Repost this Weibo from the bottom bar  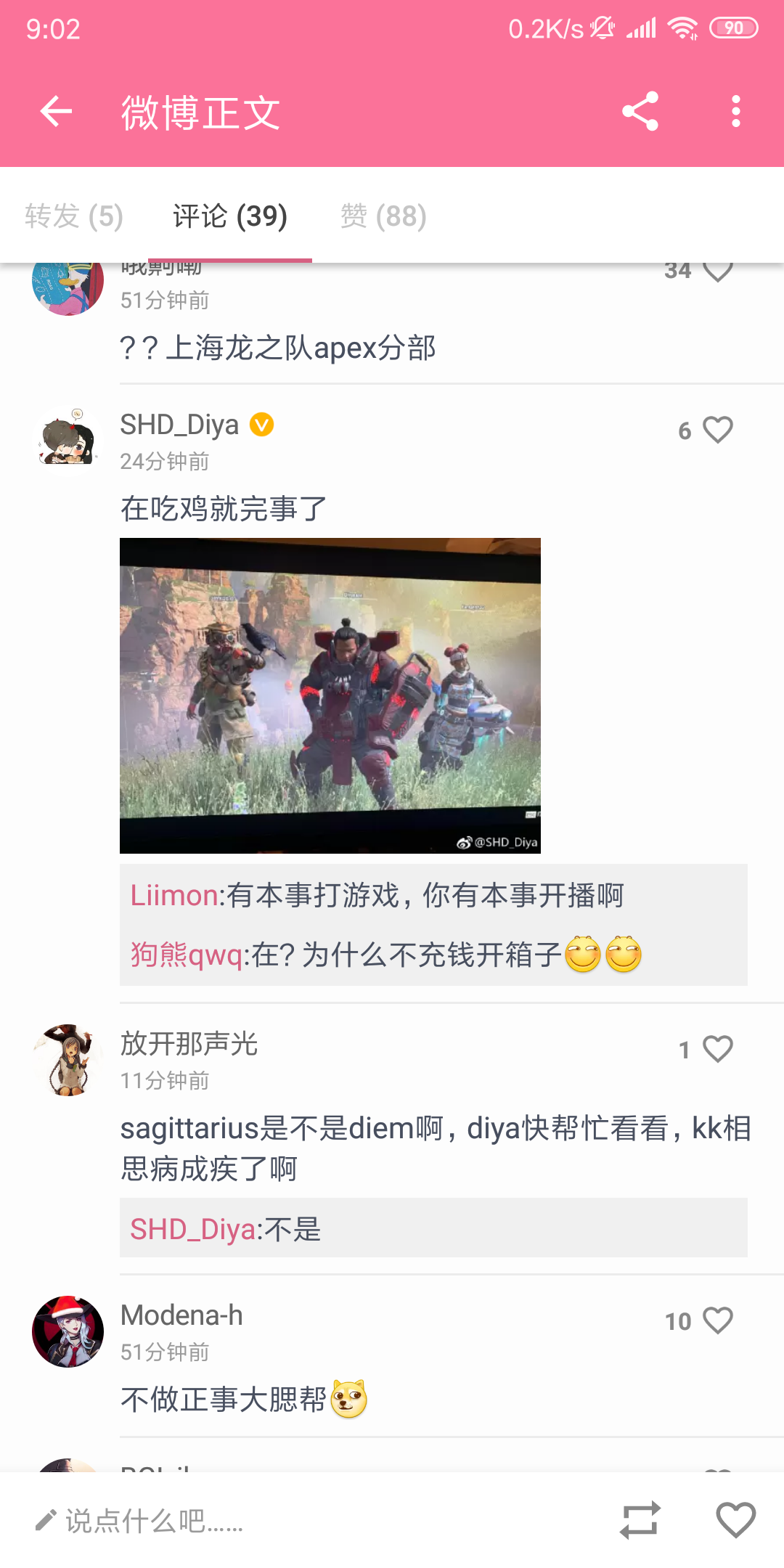coord(640,1520)
